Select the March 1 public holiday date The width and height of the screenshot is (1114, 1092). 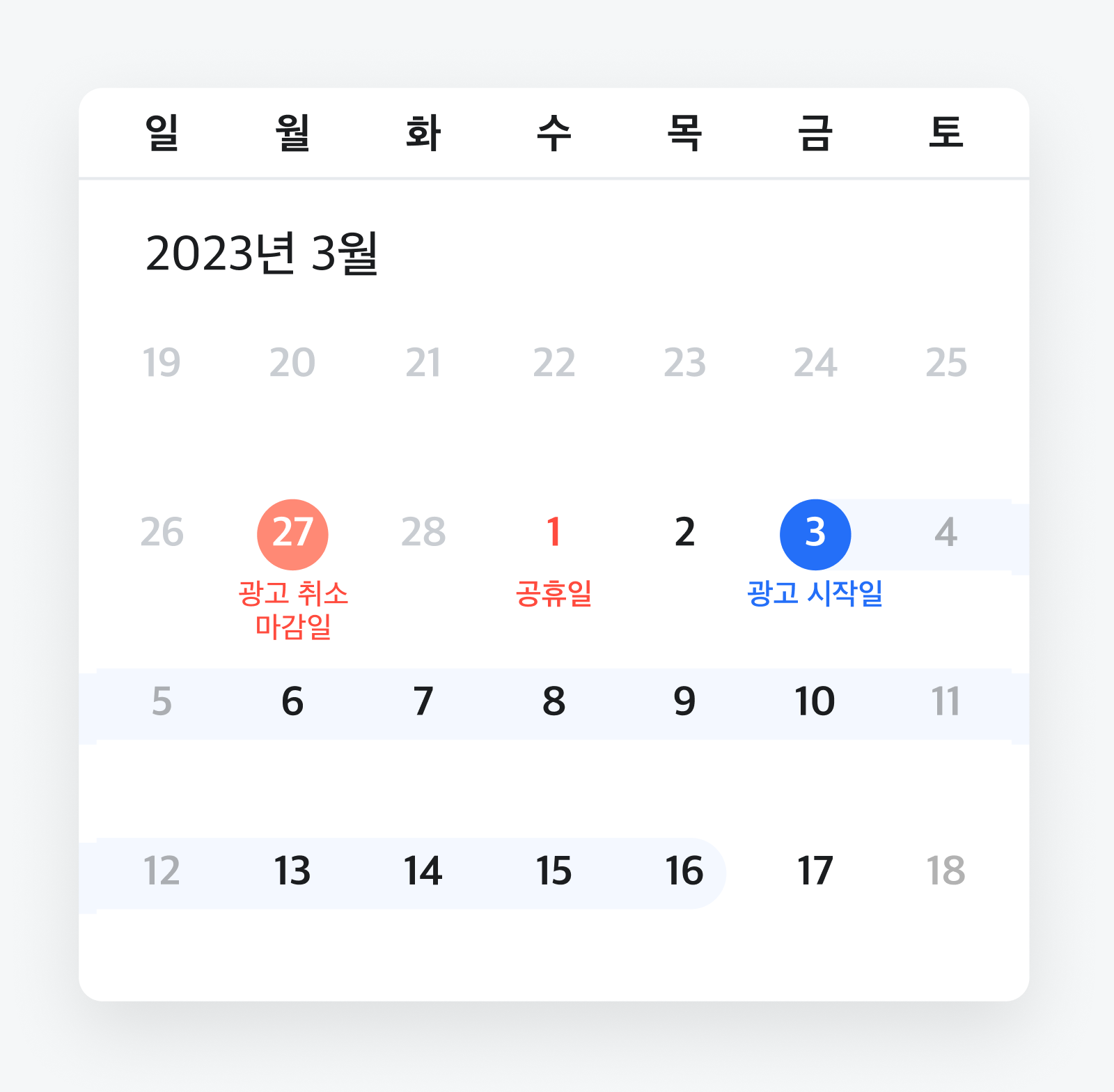554,534
